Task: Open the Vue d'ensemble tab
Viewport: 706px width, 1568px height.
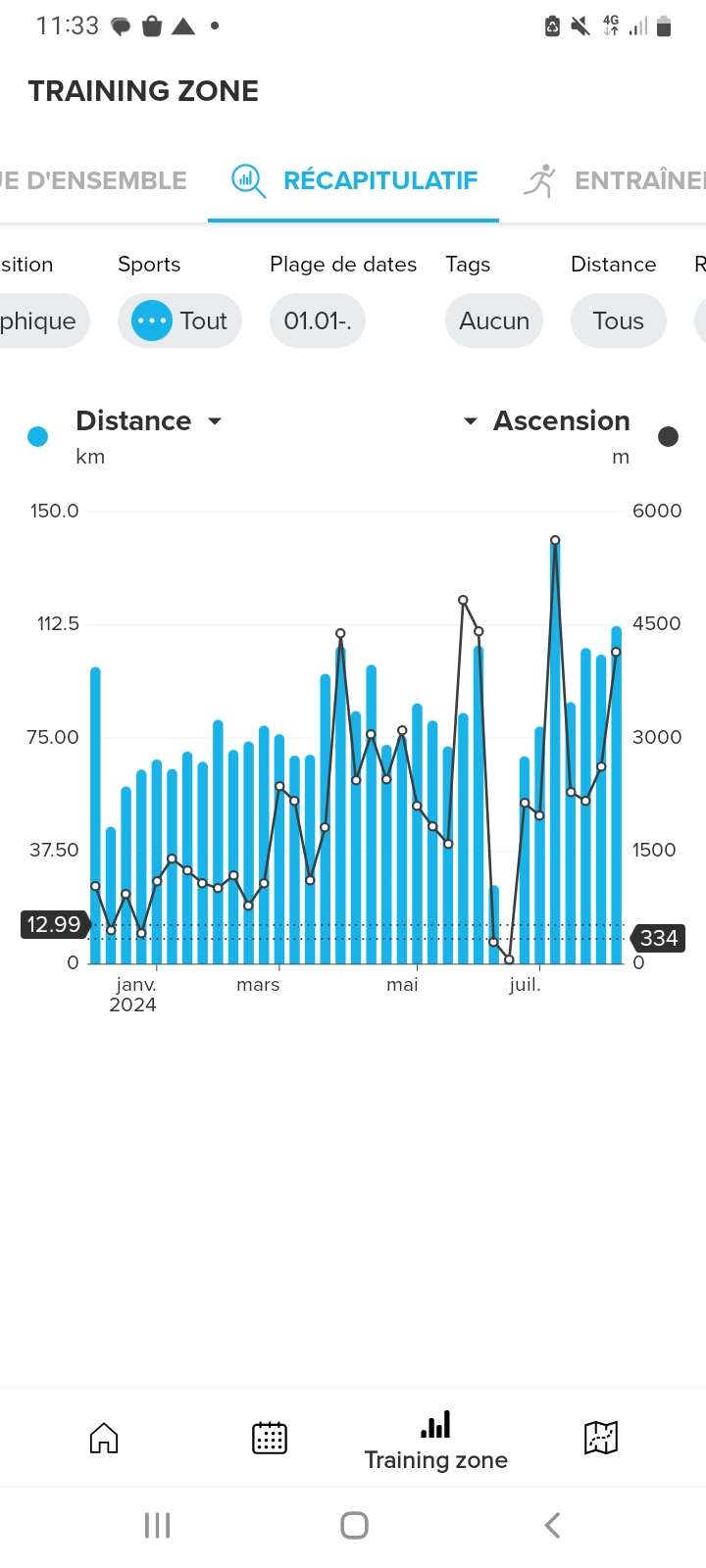Action: pyautogui.click(x=93, y=181)
